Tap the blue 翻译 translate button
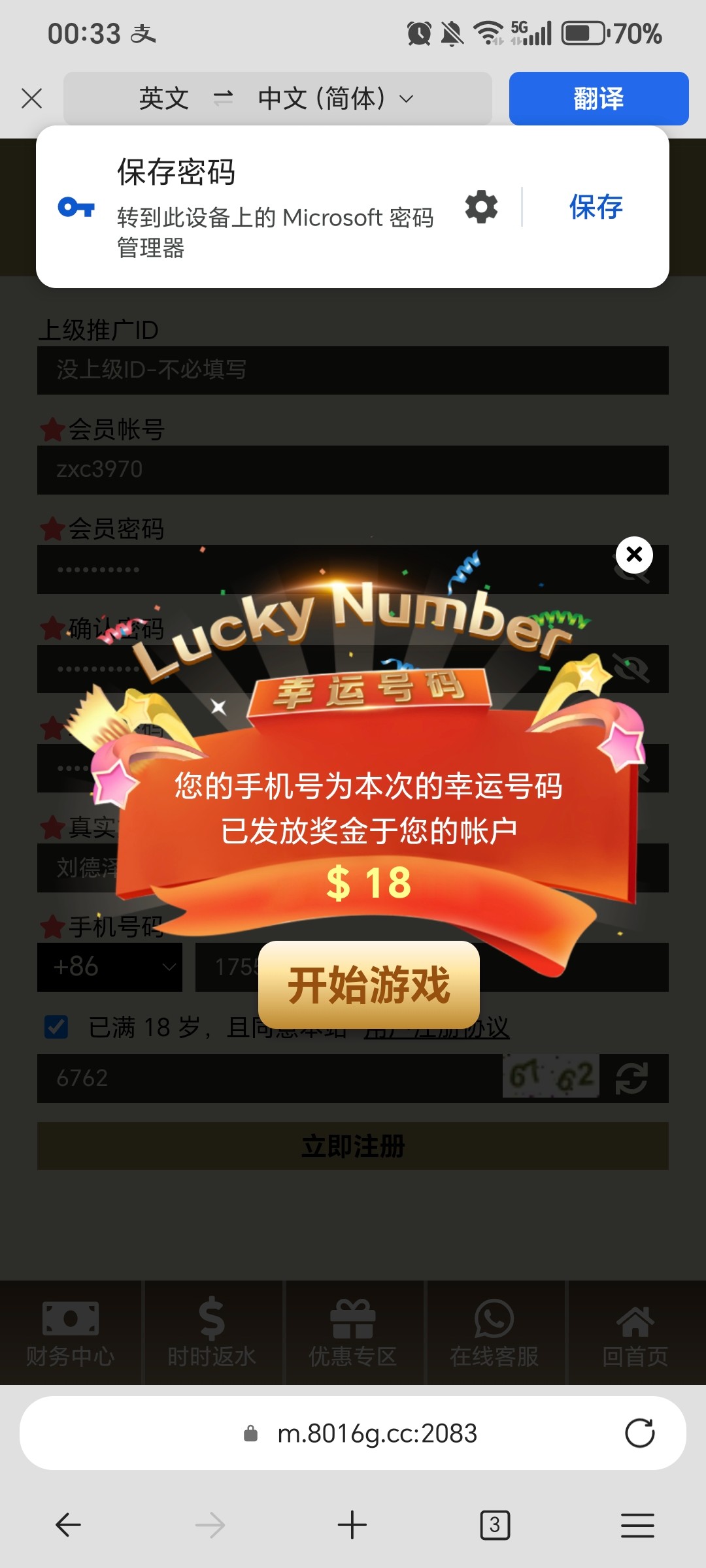 point(598,99)
